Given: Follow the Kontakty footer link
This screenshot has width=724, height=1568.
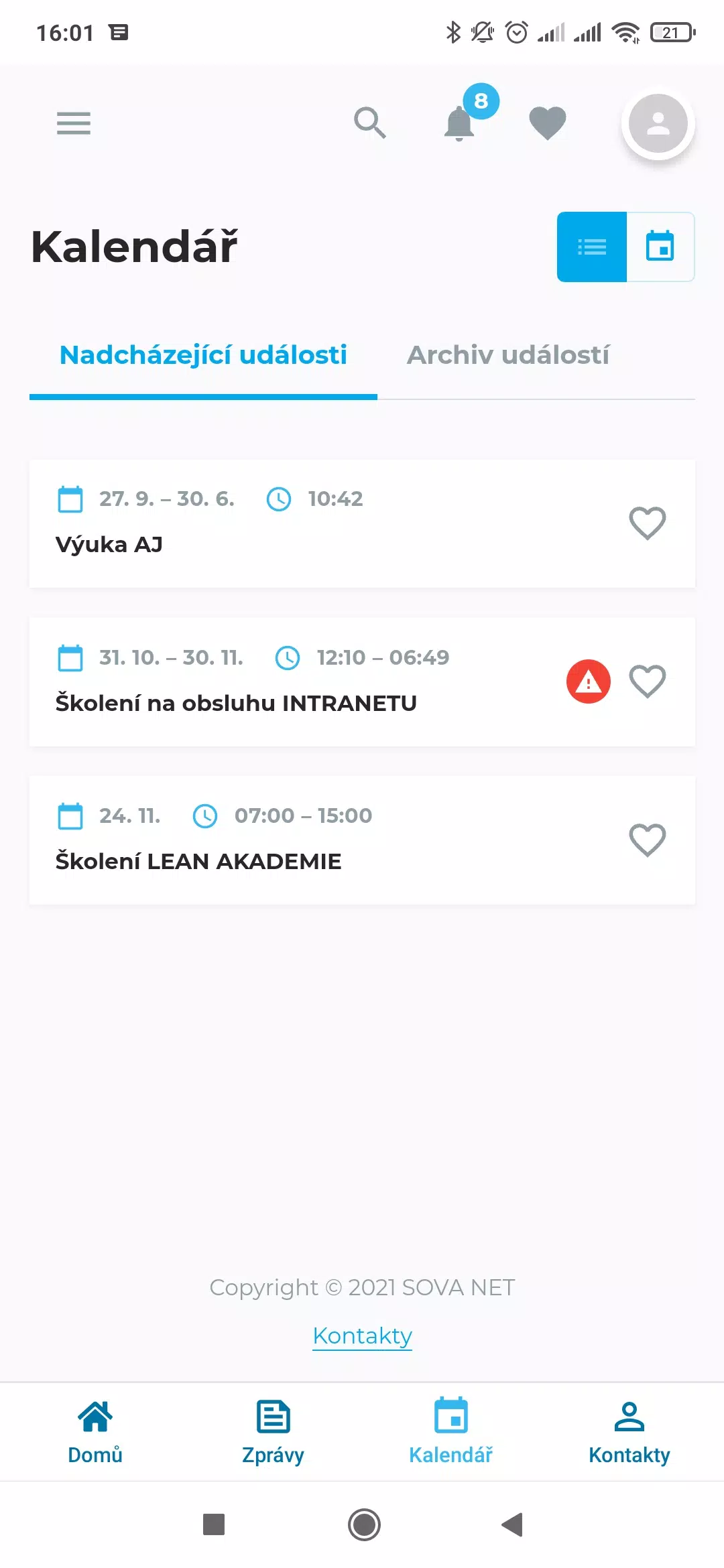Looking at the screenshot, I should (x=362, y=1335).
